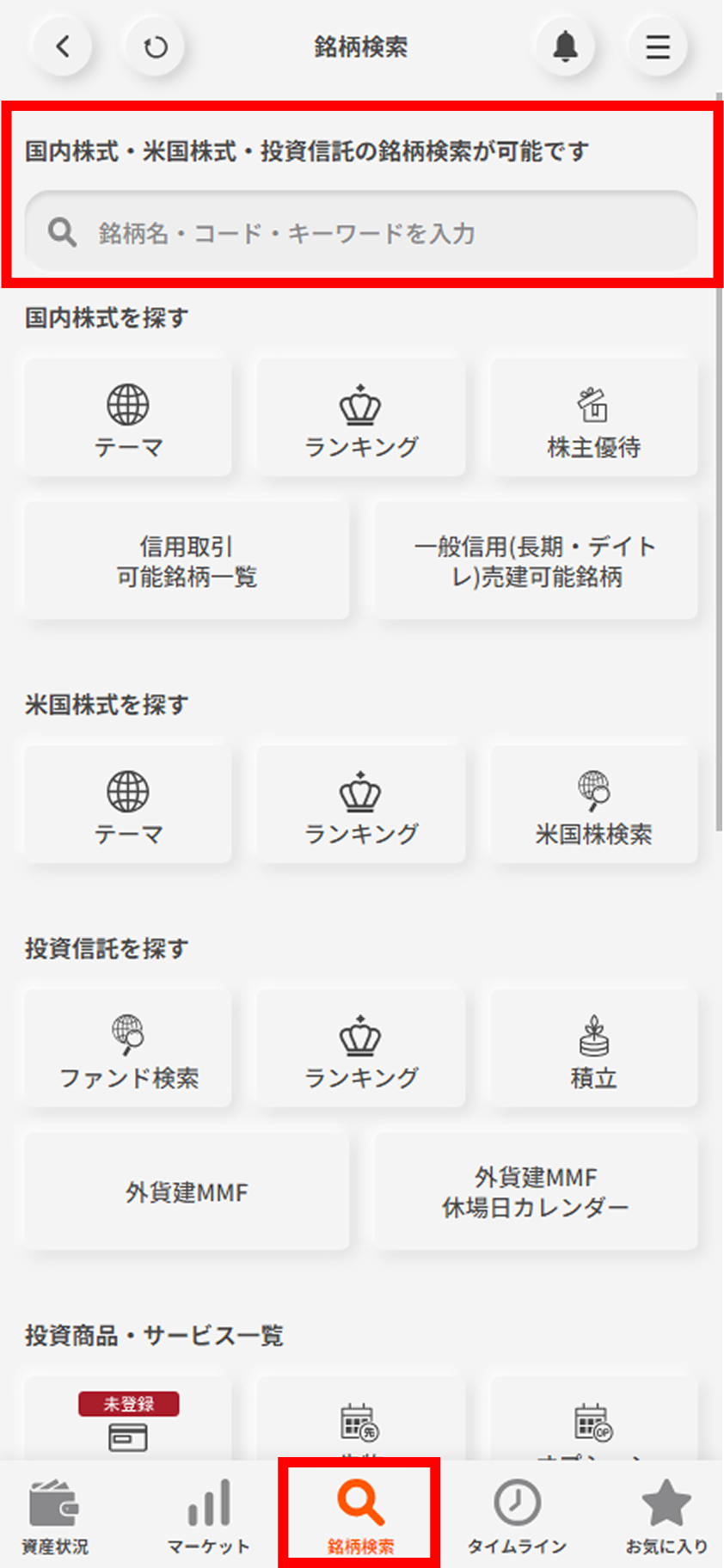Viewport: 724px width, 1568px height.
Task: Open 外貨建MMF 休場日カレンダー
Action: click(x=536, y=1192)
